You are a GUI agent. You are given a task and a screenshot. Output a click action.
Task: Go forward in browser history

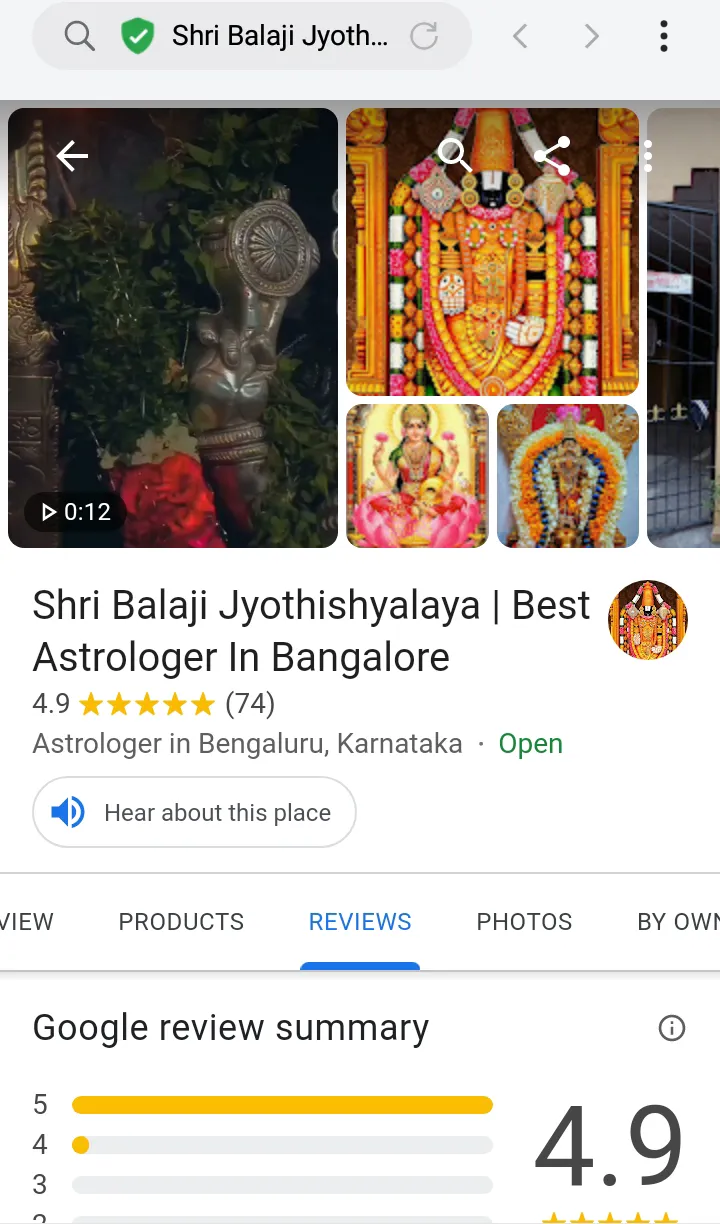[x=591, y=37]
